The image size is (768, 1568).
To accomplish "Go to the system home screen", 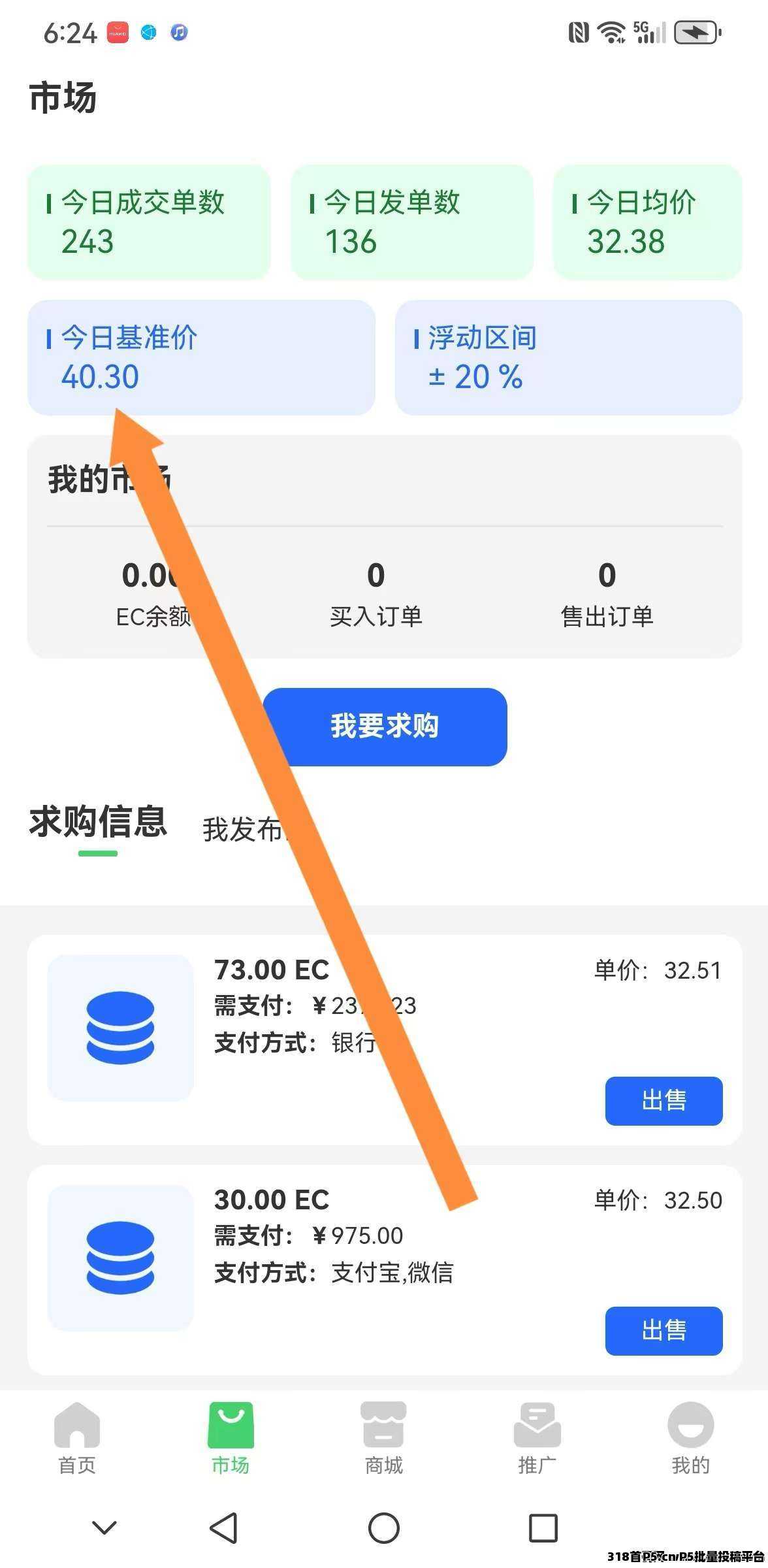I will [x=384, y=1528].
